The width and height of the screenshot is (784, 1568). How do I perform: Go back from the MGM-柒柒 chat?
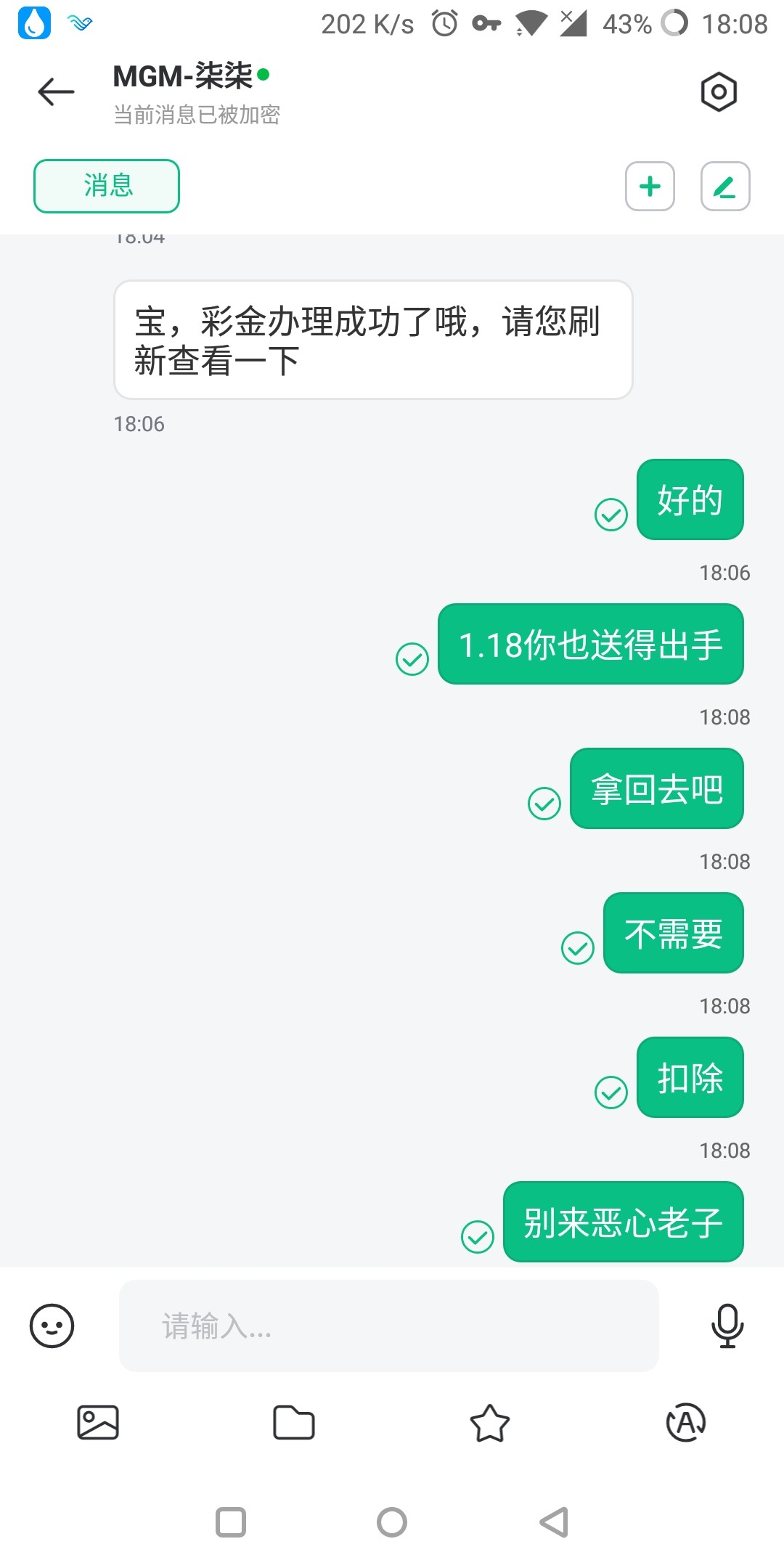point(56,92)
